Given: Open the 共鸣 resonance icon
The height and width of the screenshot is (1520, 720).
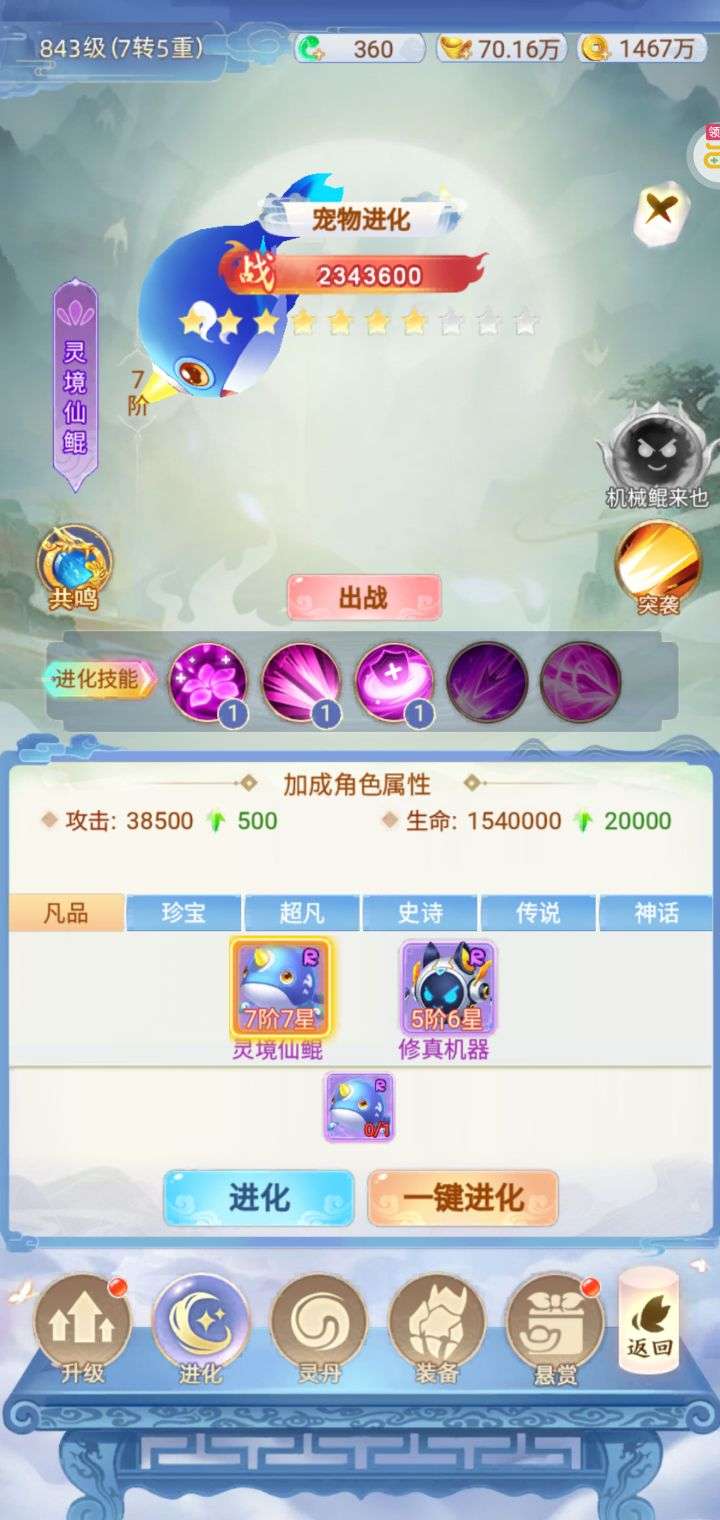Looking at the screenshot, I should pos(75,568).
